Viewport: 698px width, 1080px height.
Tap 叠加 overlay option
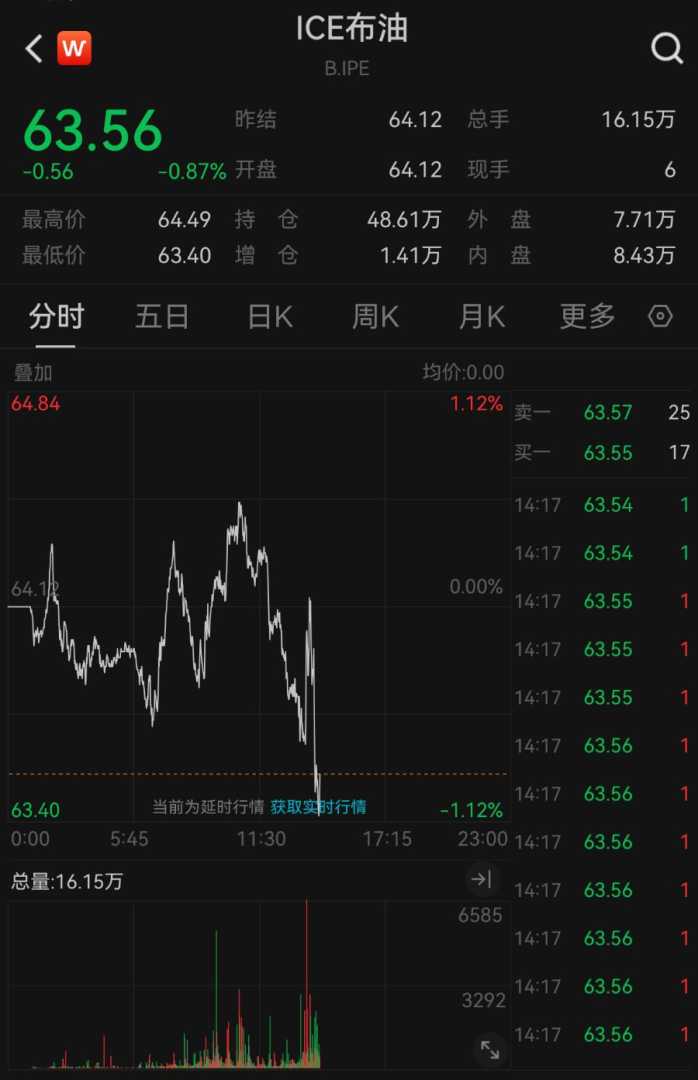[32, 373]
